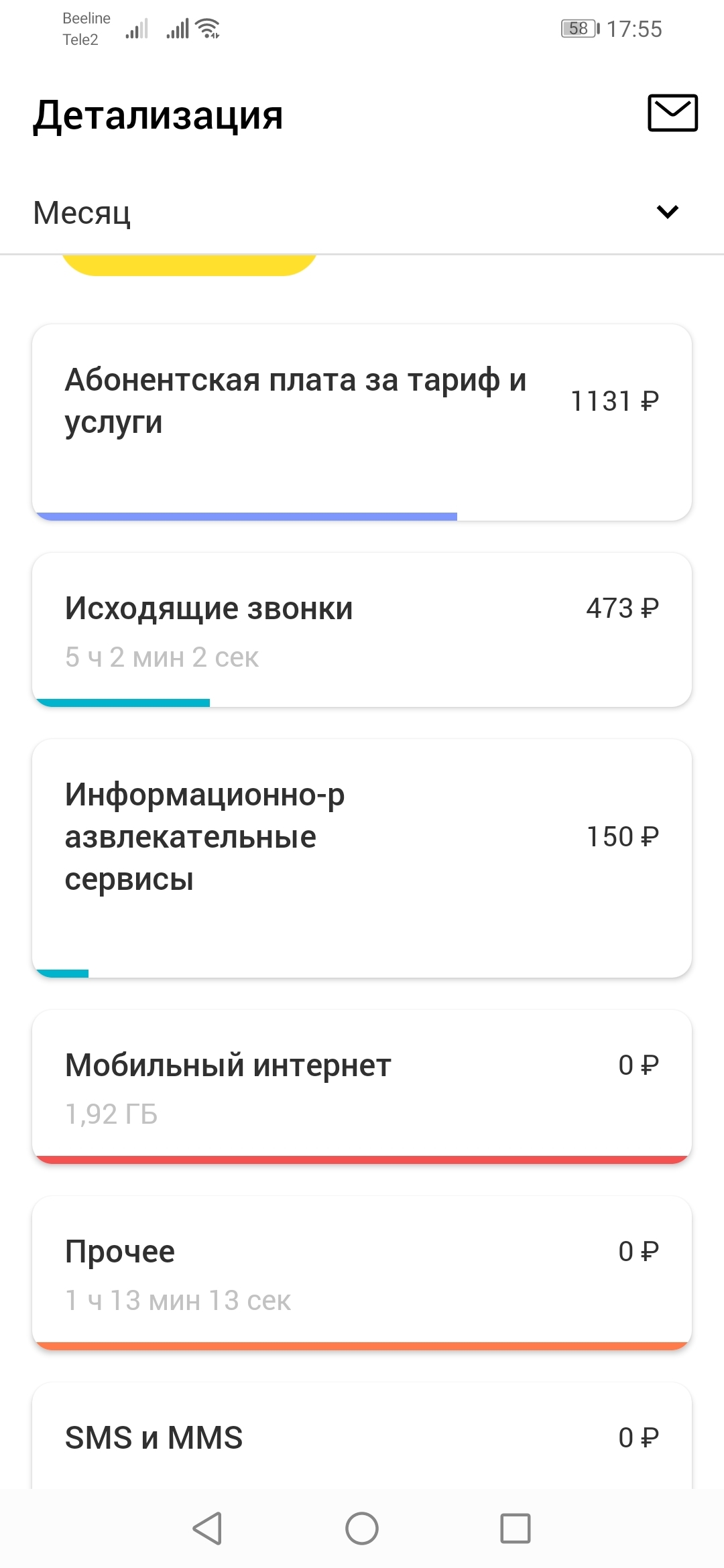Open Информационно-развлекательные сервисы card
The image size is (724, 1568).
[362, 858]
